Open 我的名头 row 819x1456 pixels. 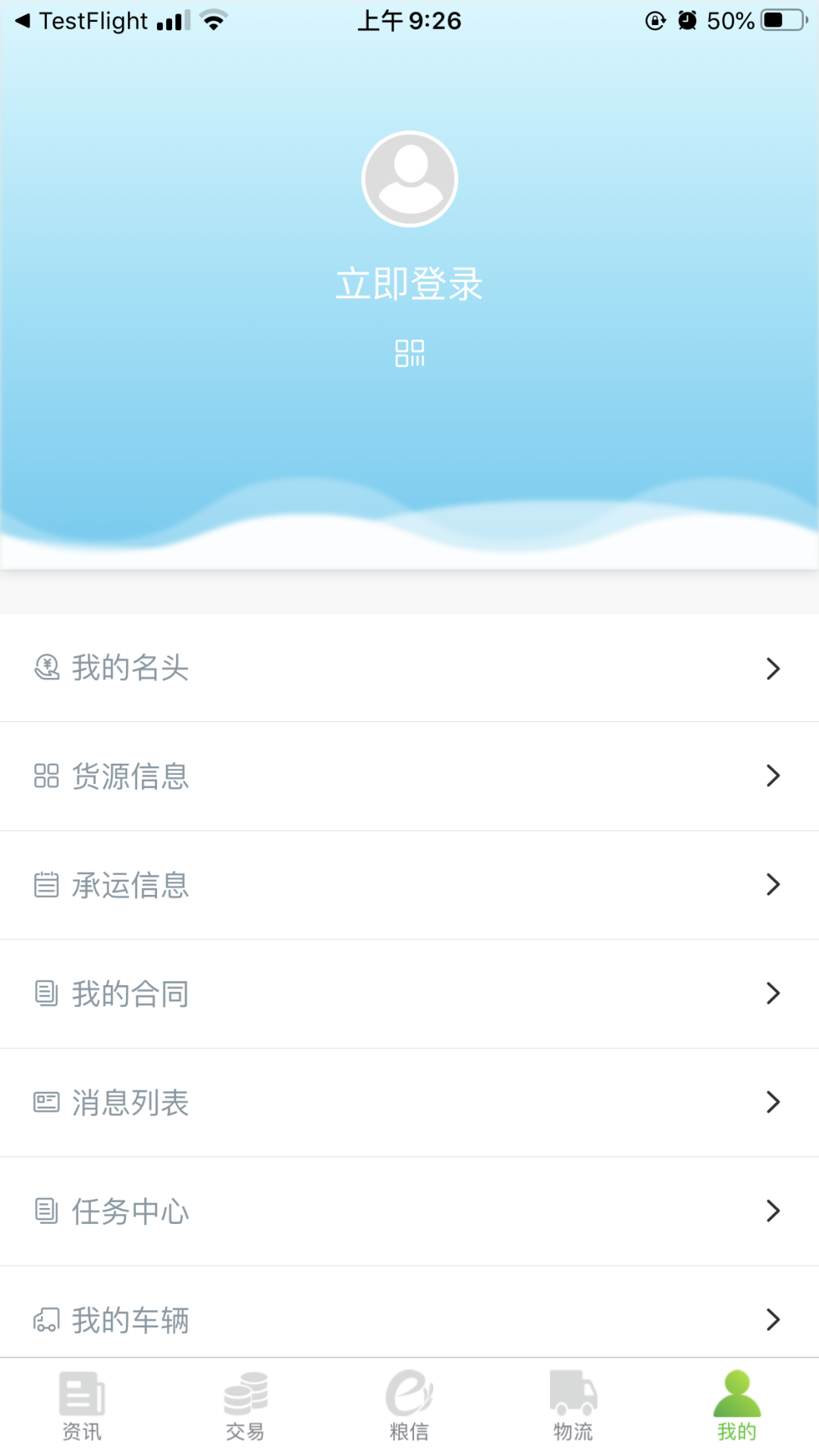point(409,668)
